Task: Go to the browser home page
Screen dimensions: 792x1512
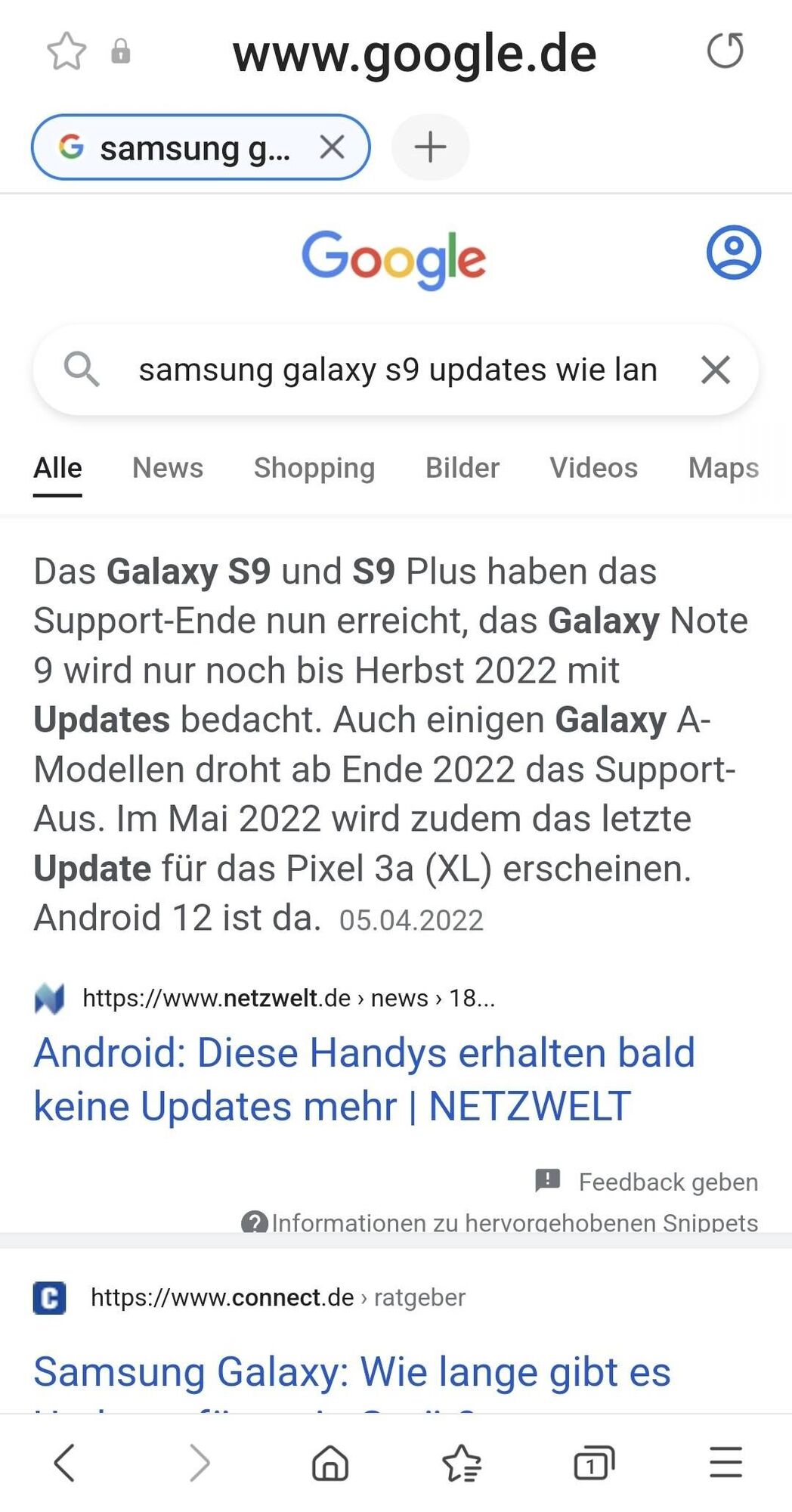Action: pyautogui.click(x=330, y=1462)
